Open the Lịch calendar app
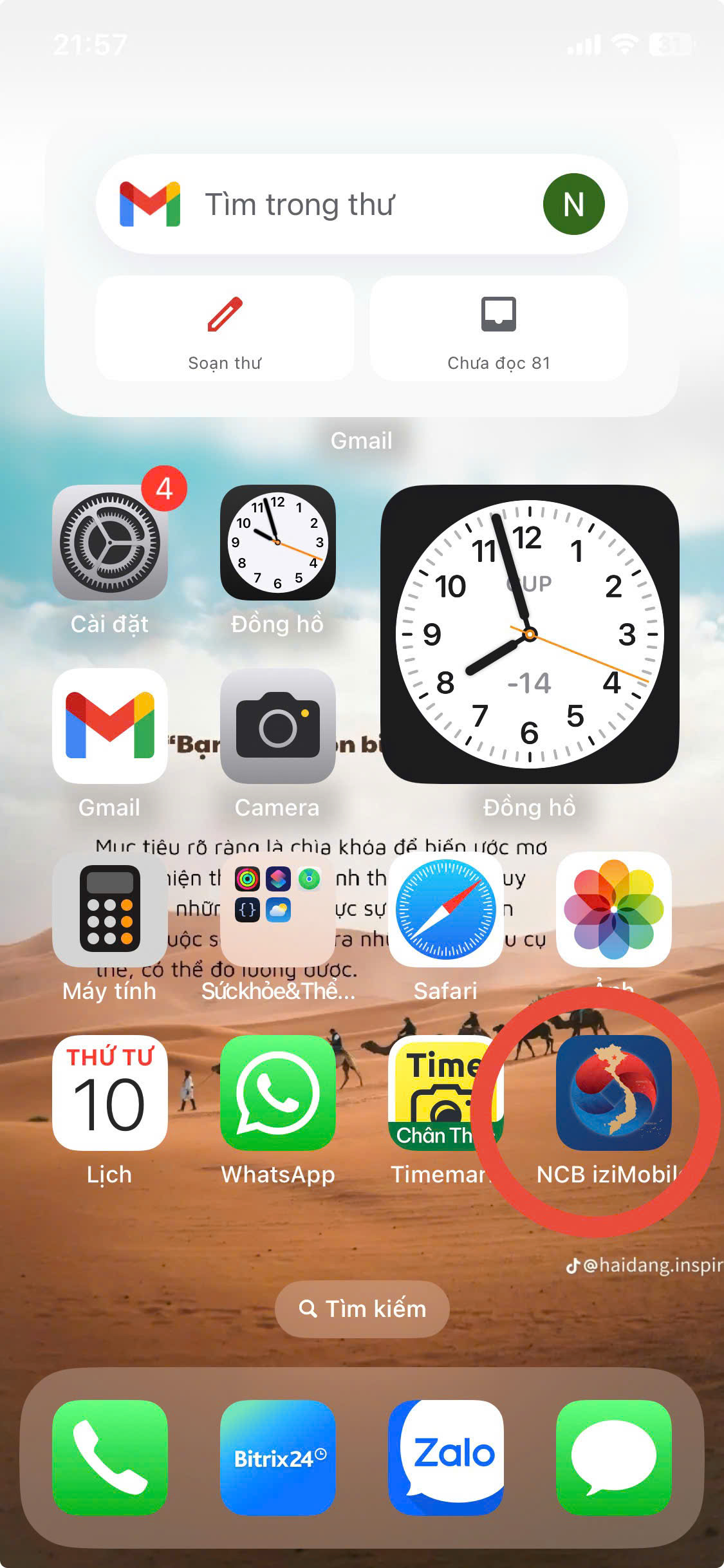This screenshot has width=724, height=1568. (110, 1093)
